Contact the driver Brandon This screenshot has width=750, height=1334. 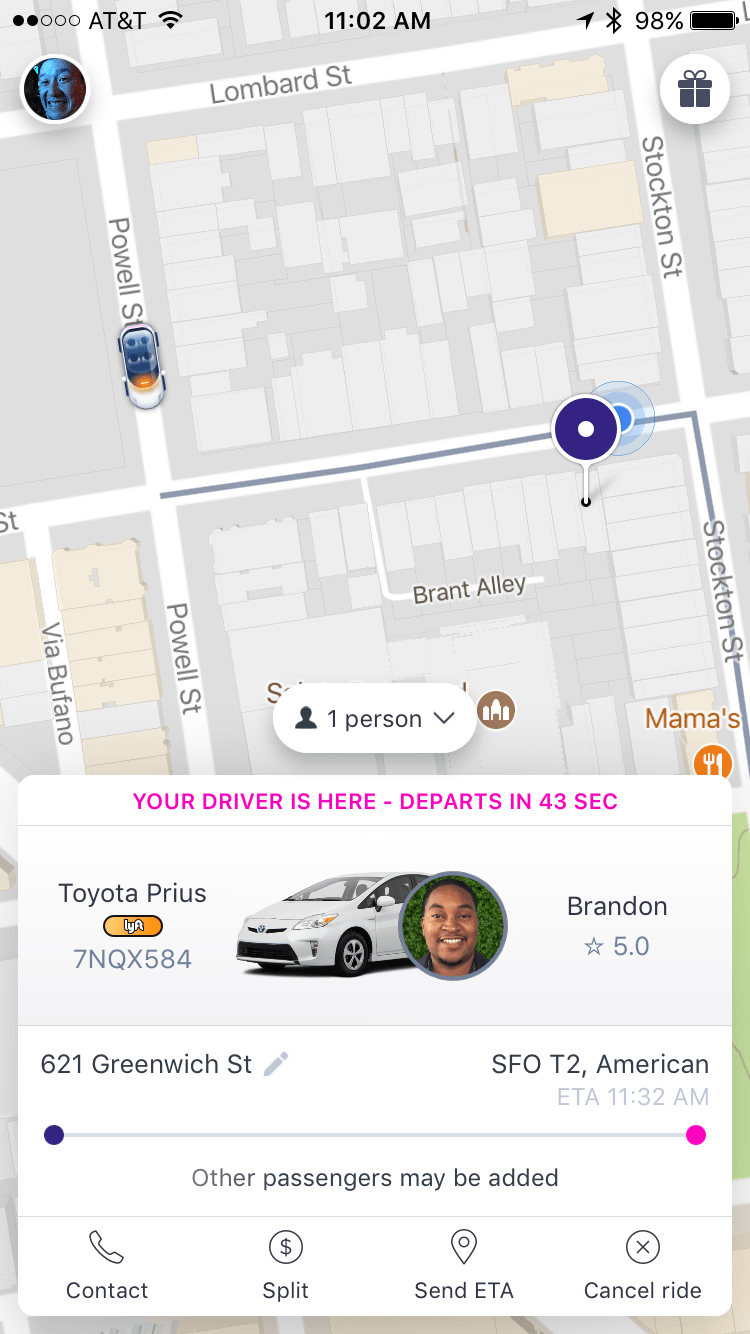click(107, 1265)
